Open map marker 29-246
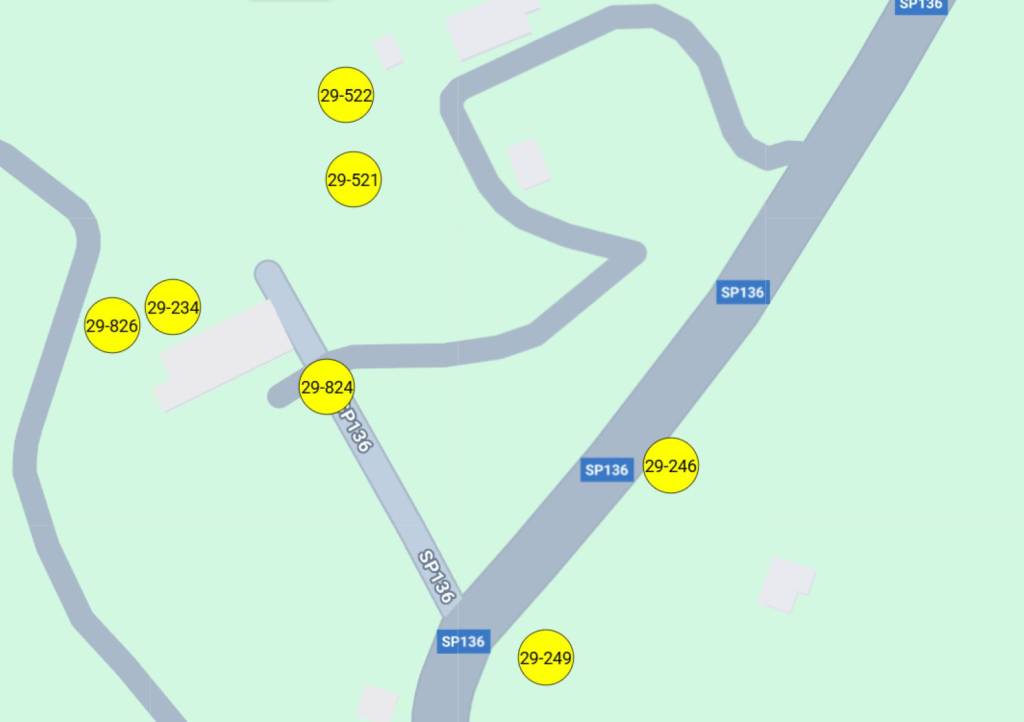Image resolution: width=1024 pixels, height=722 pixels. [670, 465]
